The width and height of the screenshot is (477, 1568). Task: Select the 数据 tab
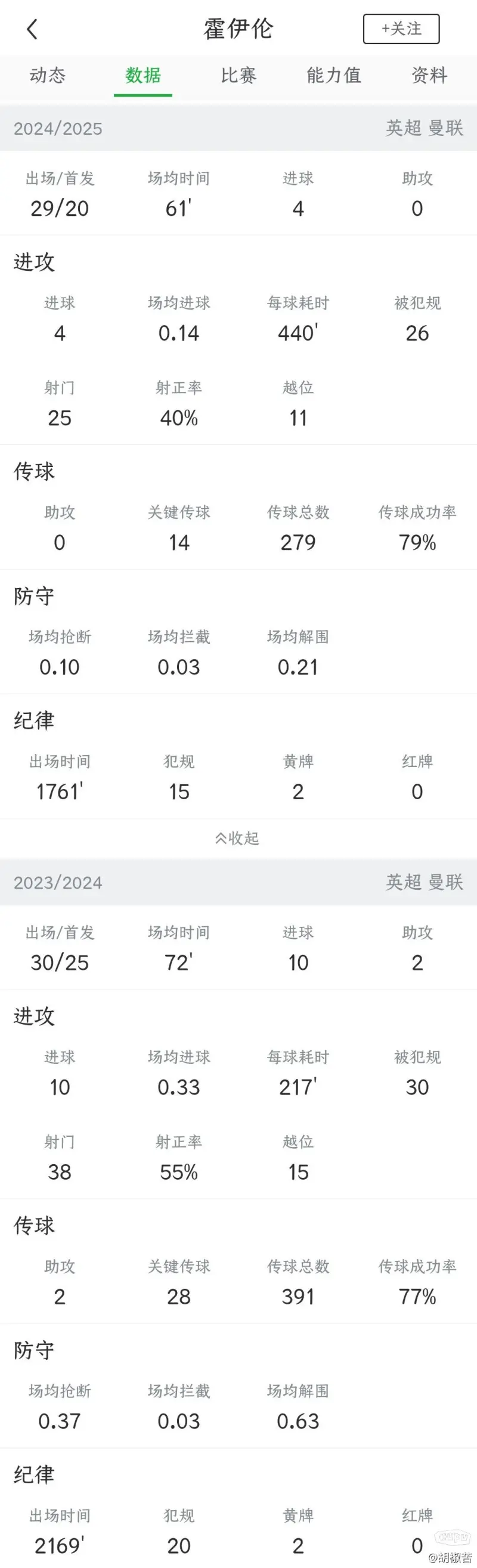click(143, 76)
